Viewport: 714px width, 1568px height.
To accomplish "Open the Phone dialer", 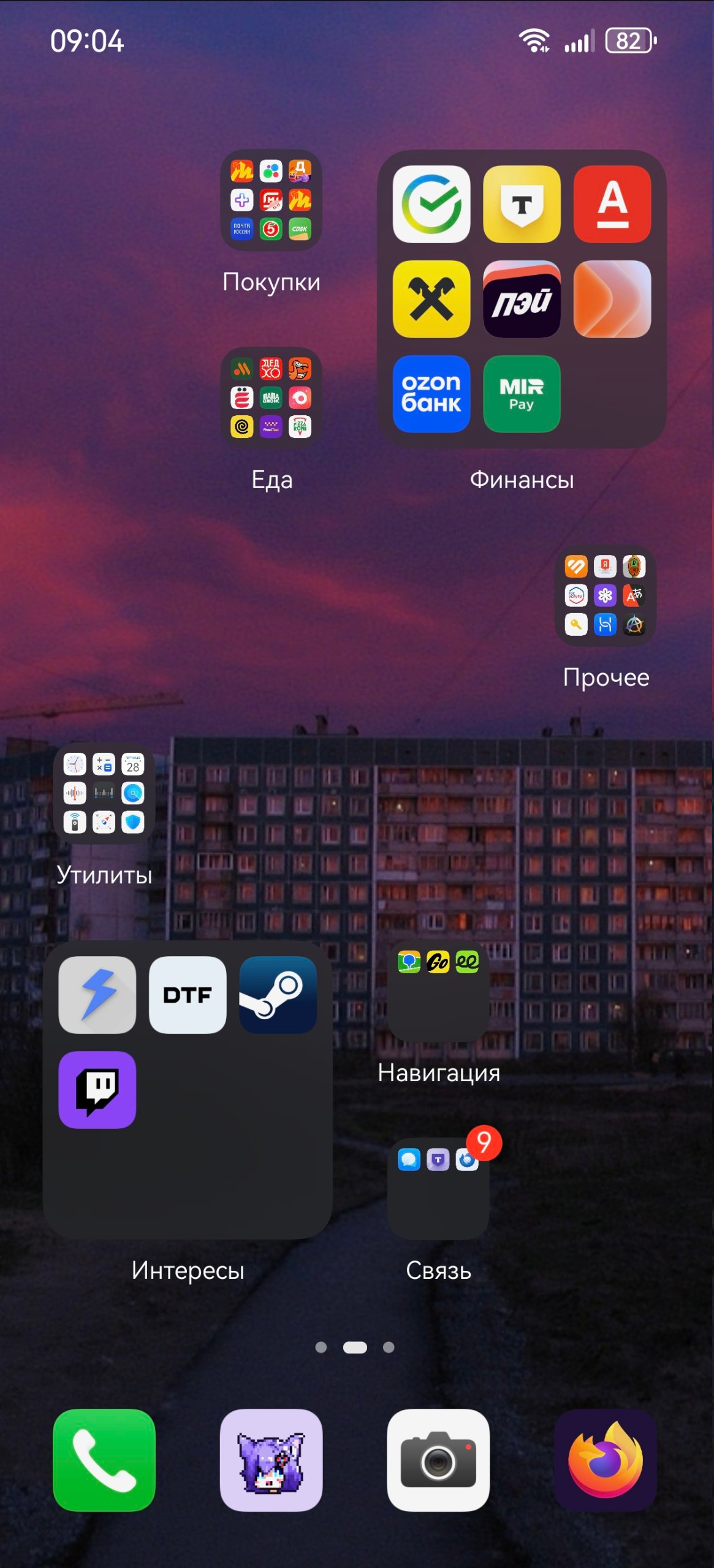I will click(104, 1460).
